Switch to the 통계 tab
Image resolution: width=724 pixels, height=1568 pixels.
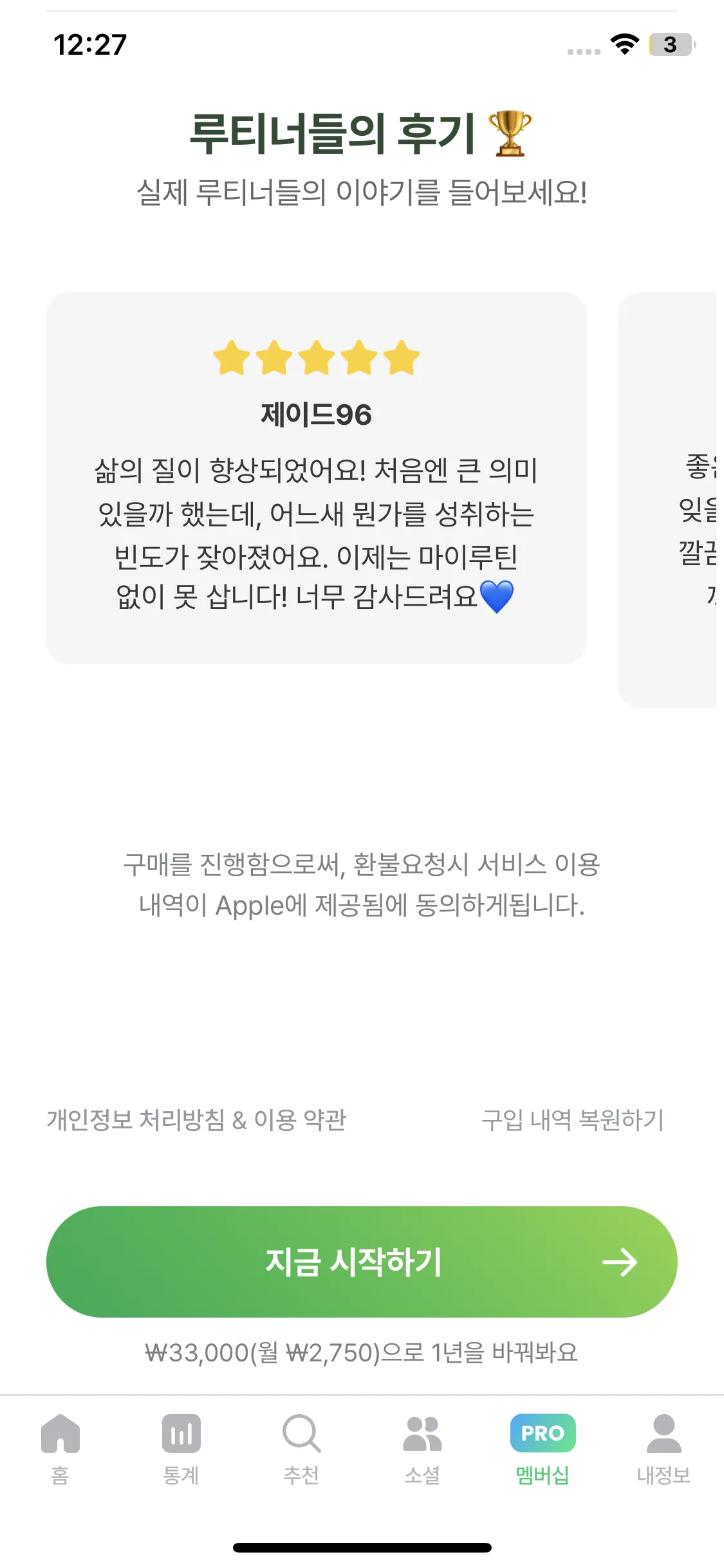[181, 1448]
